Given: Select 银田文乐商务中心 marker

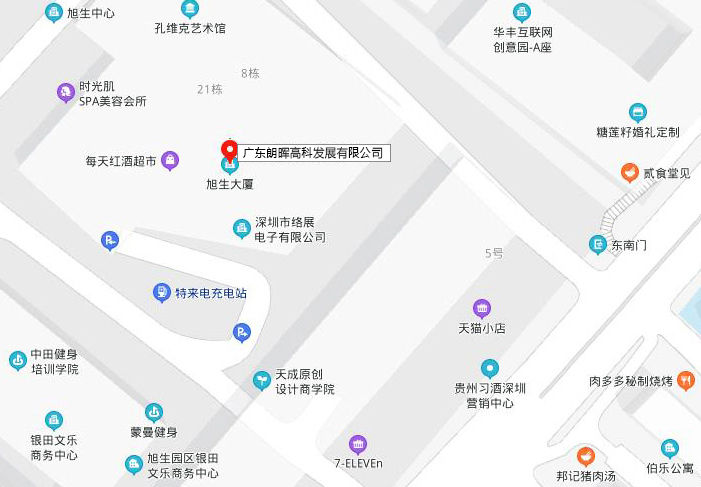Looking at the screenshot, I should [x=54, y=420].
